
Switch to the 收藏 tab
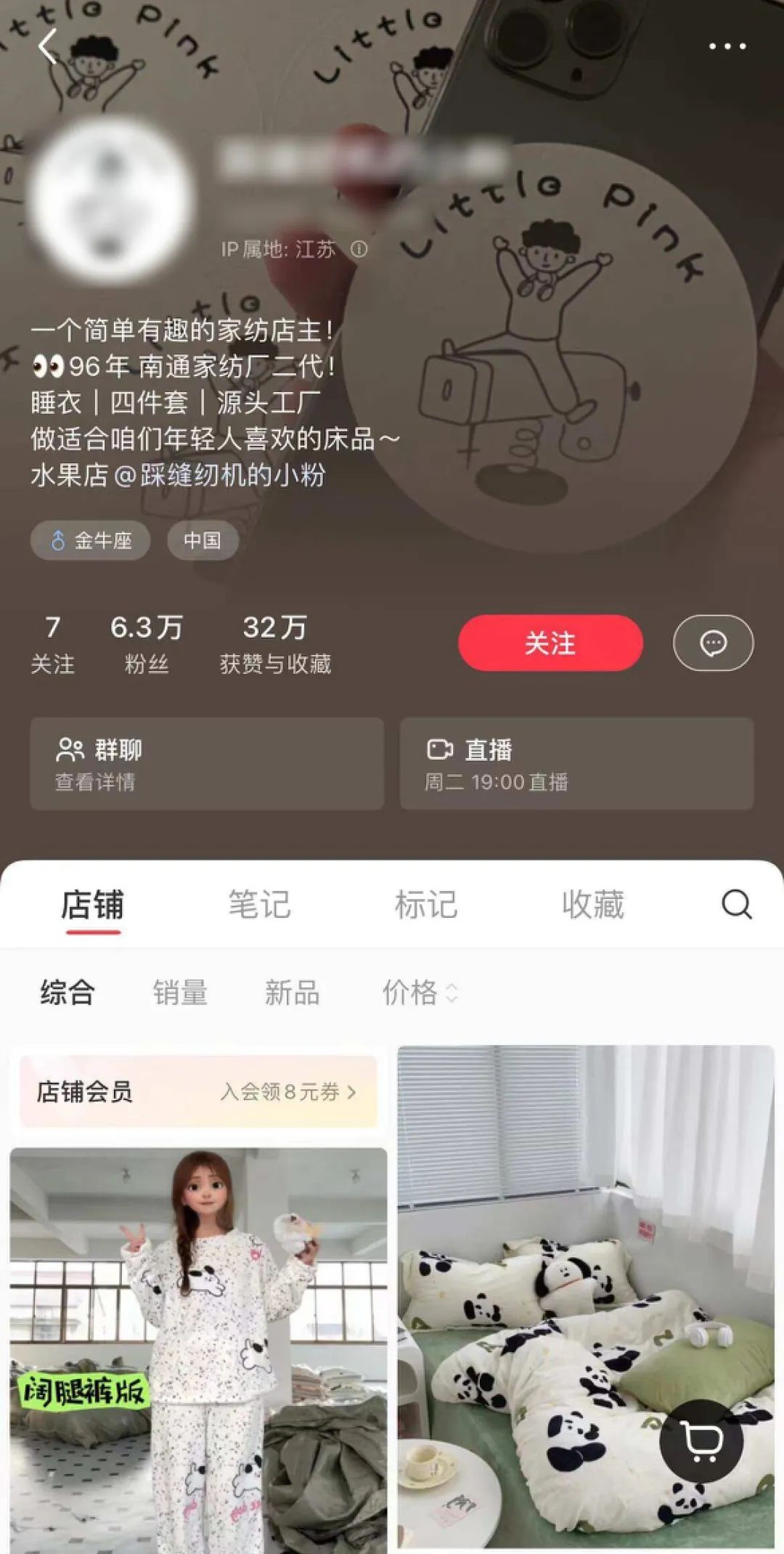(592, 905)
